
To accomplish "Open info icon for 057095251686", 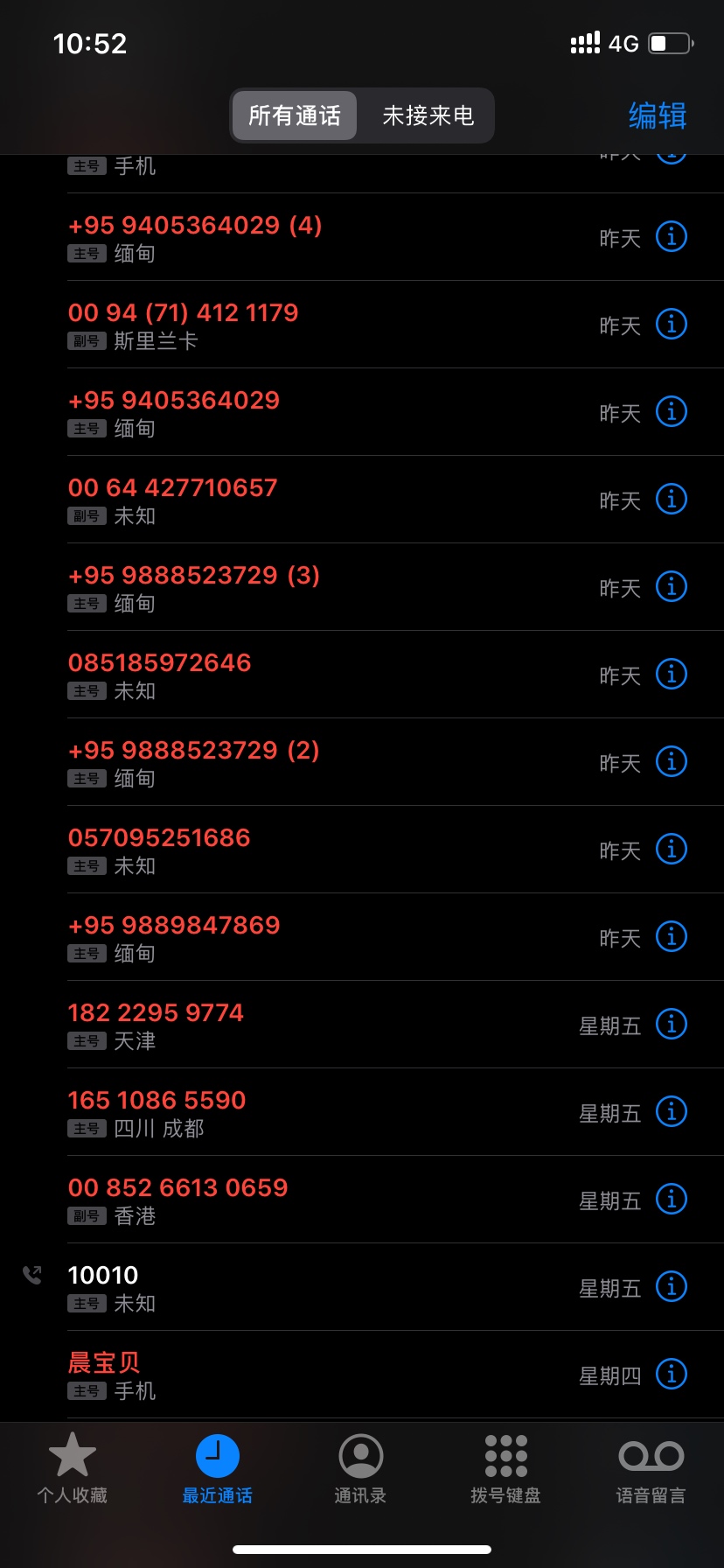I will tap(672, 850).
